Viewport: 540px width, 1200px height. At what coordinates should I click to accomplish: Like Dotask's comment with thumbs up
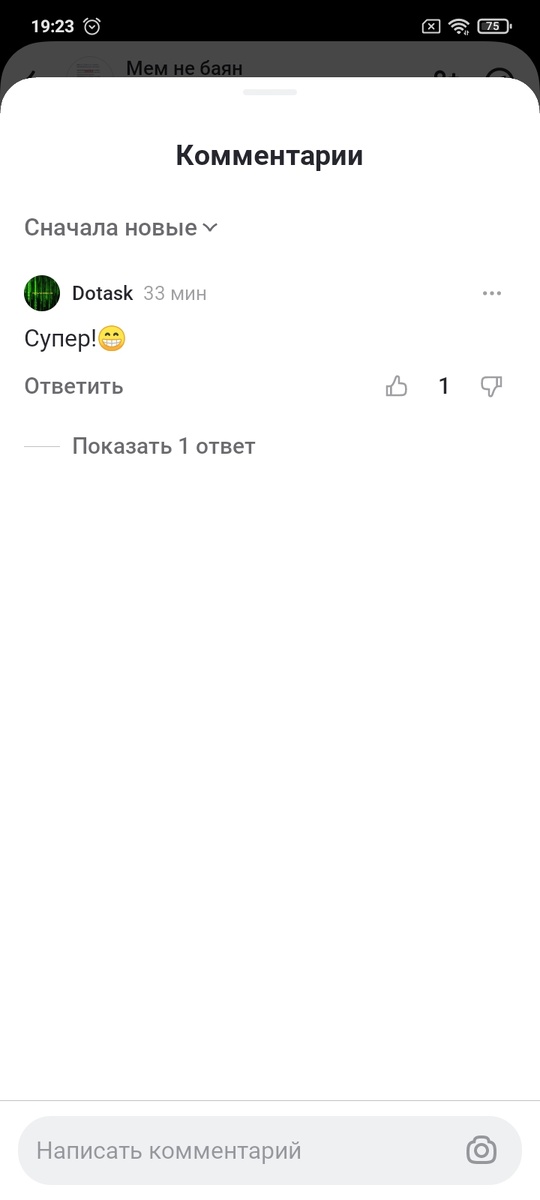(x=397, y=387)
